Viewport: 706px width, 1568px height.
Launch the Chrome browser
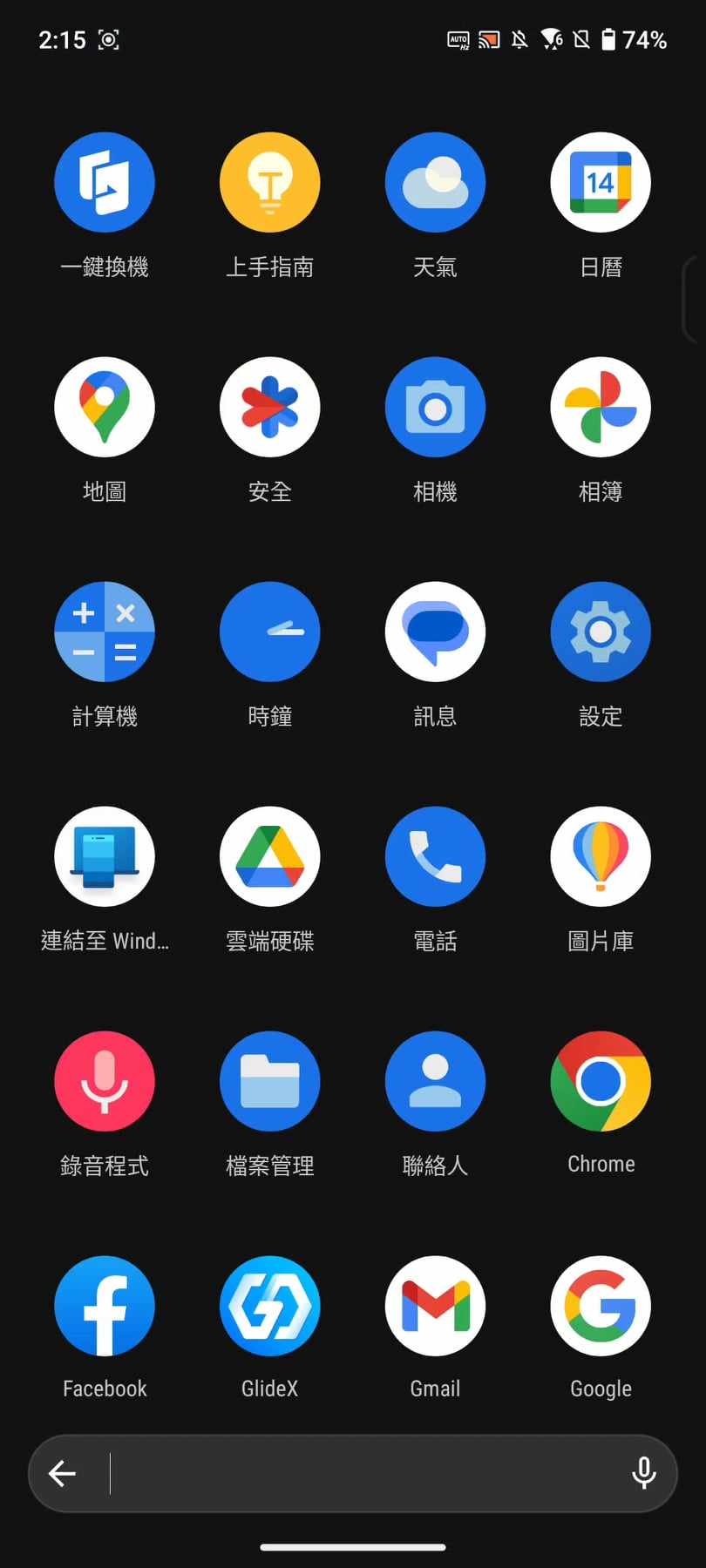click(601, 1082)
